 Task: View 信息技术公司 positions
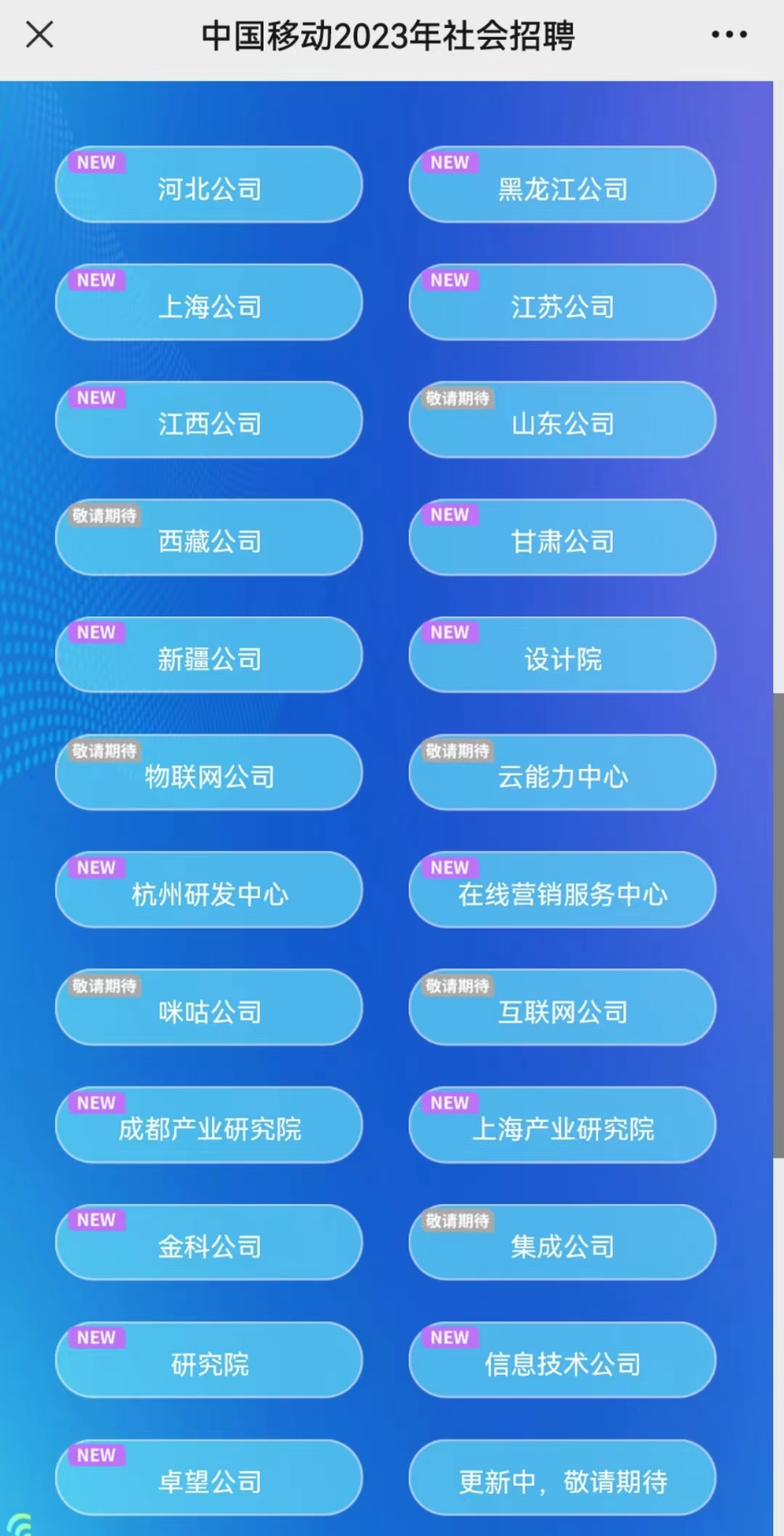563,1362
